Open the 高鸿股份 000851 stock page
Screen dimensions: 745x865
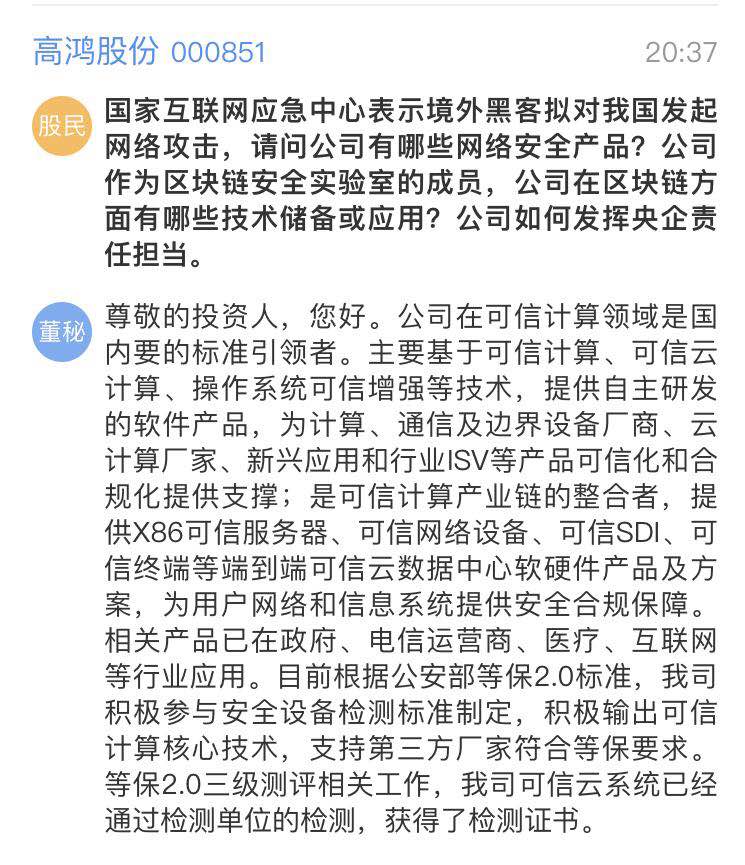pyautogui.click(x=150, y=52)
